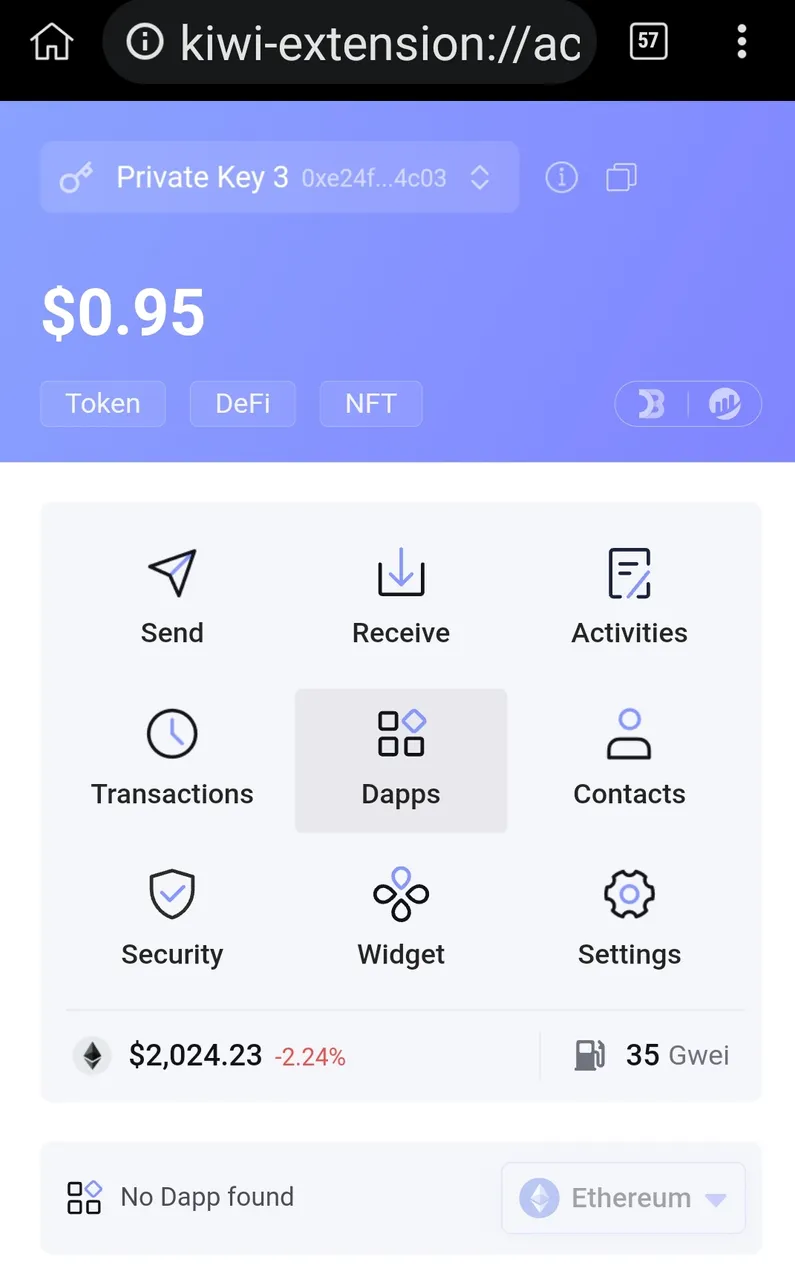Change network from Ethereum dropdown

(623, 1197)
